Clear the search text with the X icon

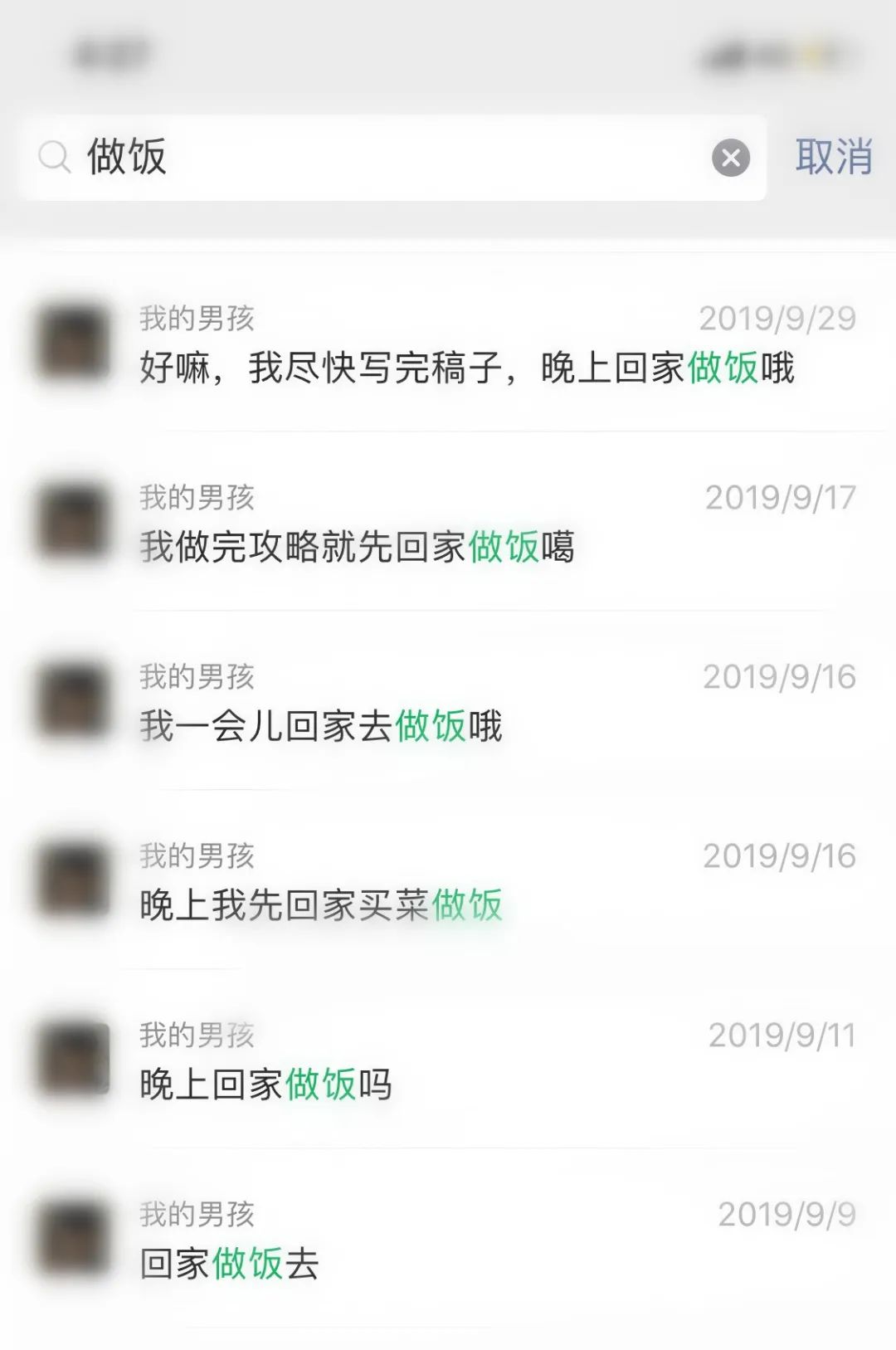click(728, 158)
